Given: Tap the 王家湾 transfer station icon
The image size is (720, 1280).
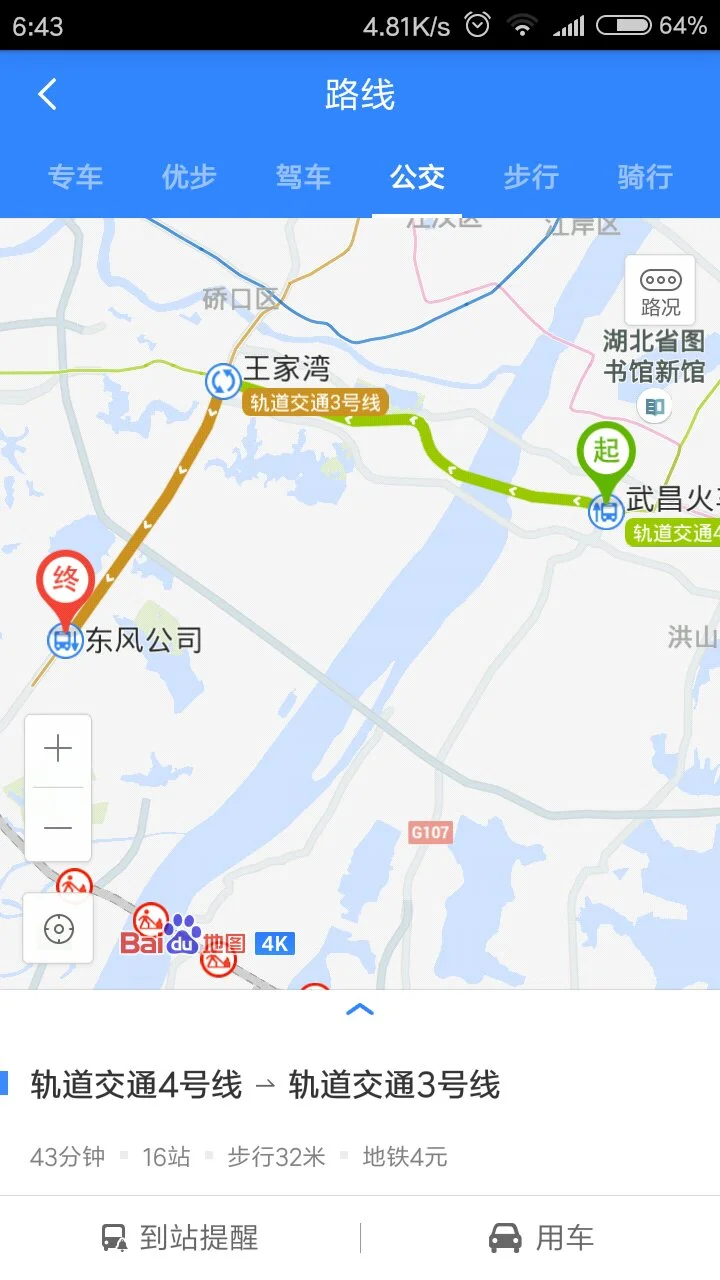Looking at the screenshot, I should (222, 381).
